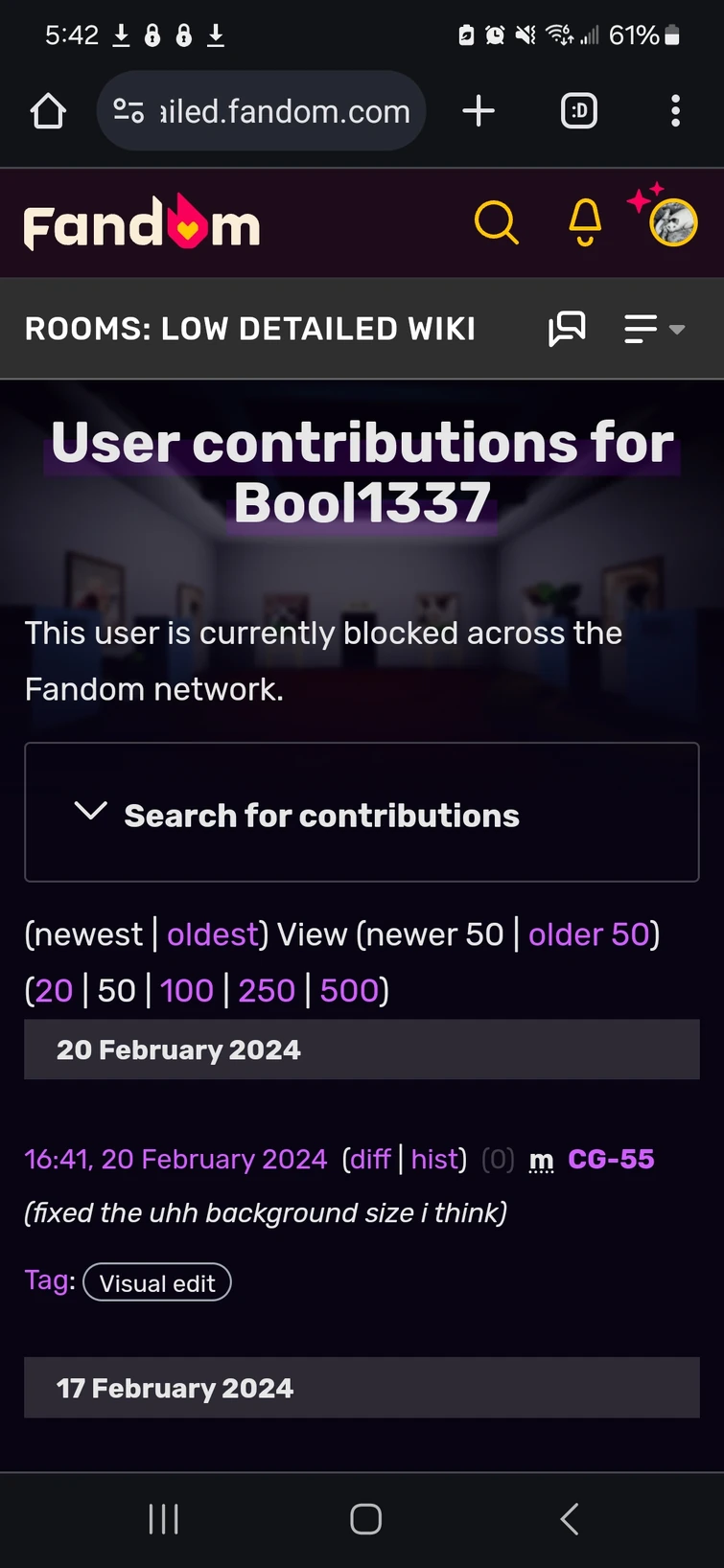Open the CG-55 page link
This screenshot has width=724, height=1568.
611,1159
